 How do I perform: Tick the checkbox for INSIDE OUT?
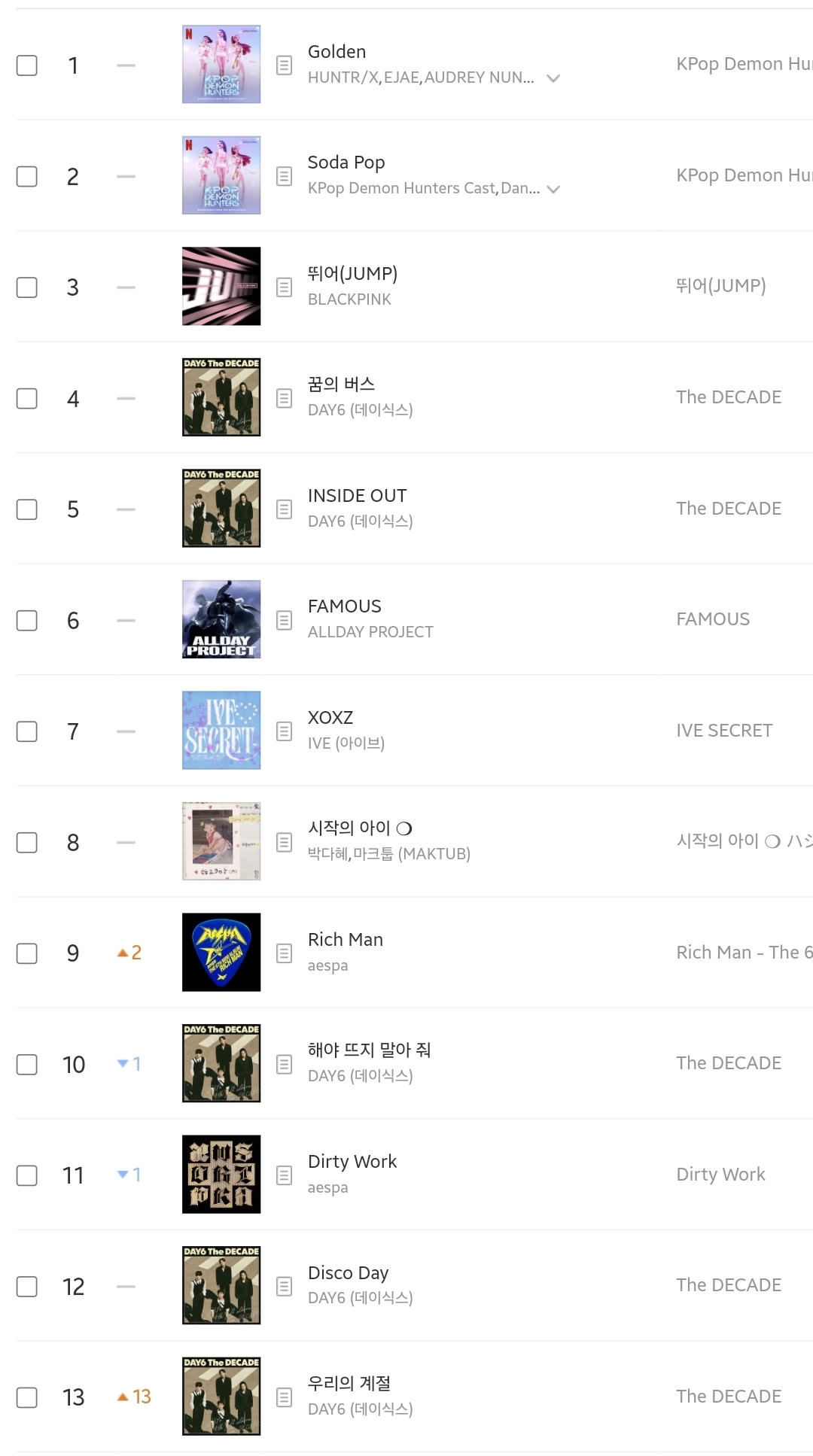tap(27, 509)
